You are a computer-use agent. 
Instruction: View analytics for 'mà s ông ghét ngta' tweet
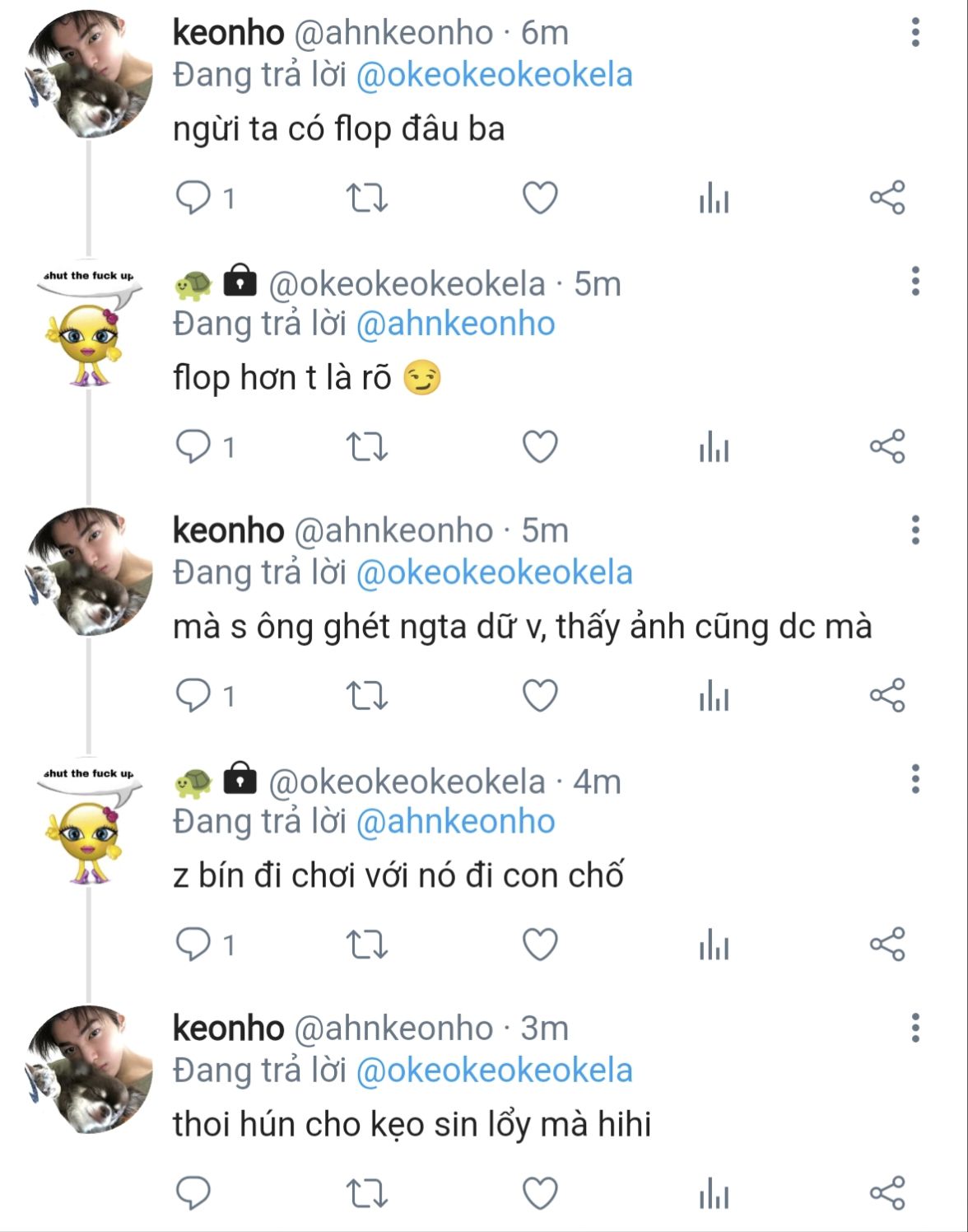(x=714, y=696)
